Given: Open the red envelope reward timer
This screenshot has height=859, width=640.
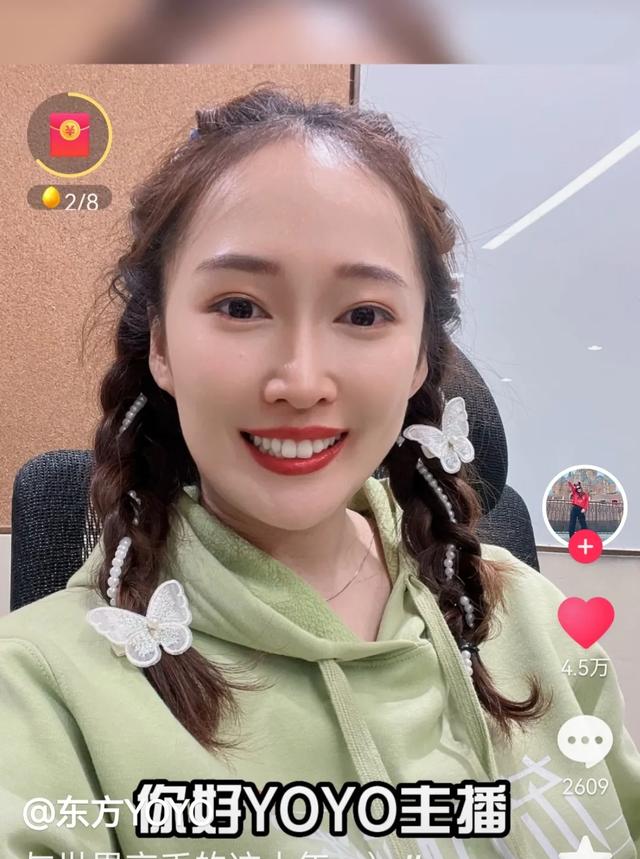Looking at the screenshot, I should pos(69,135).
